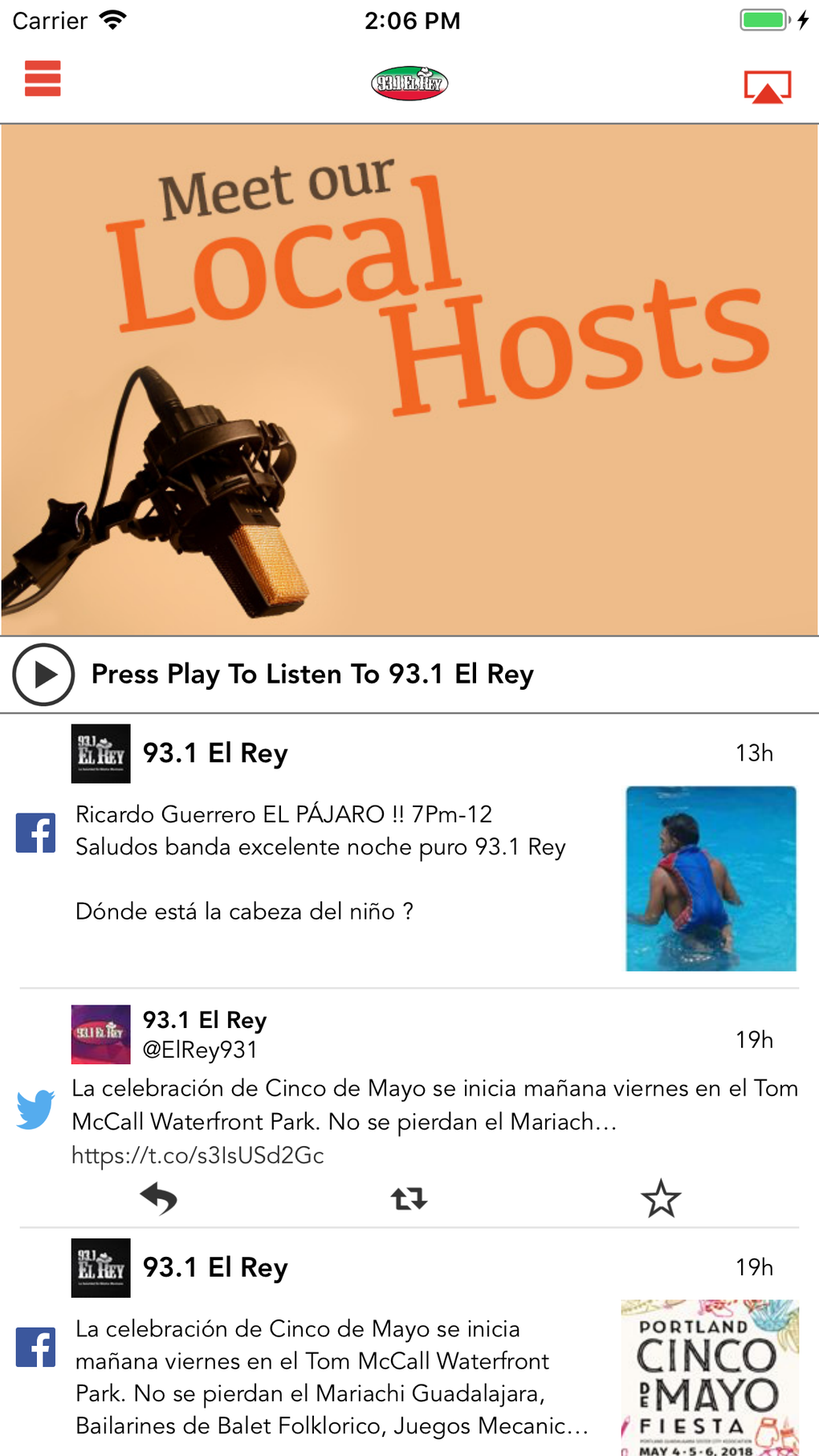Click the AirPlay casting icon
Screen dimensions: 819x1456
click(767, 88)
